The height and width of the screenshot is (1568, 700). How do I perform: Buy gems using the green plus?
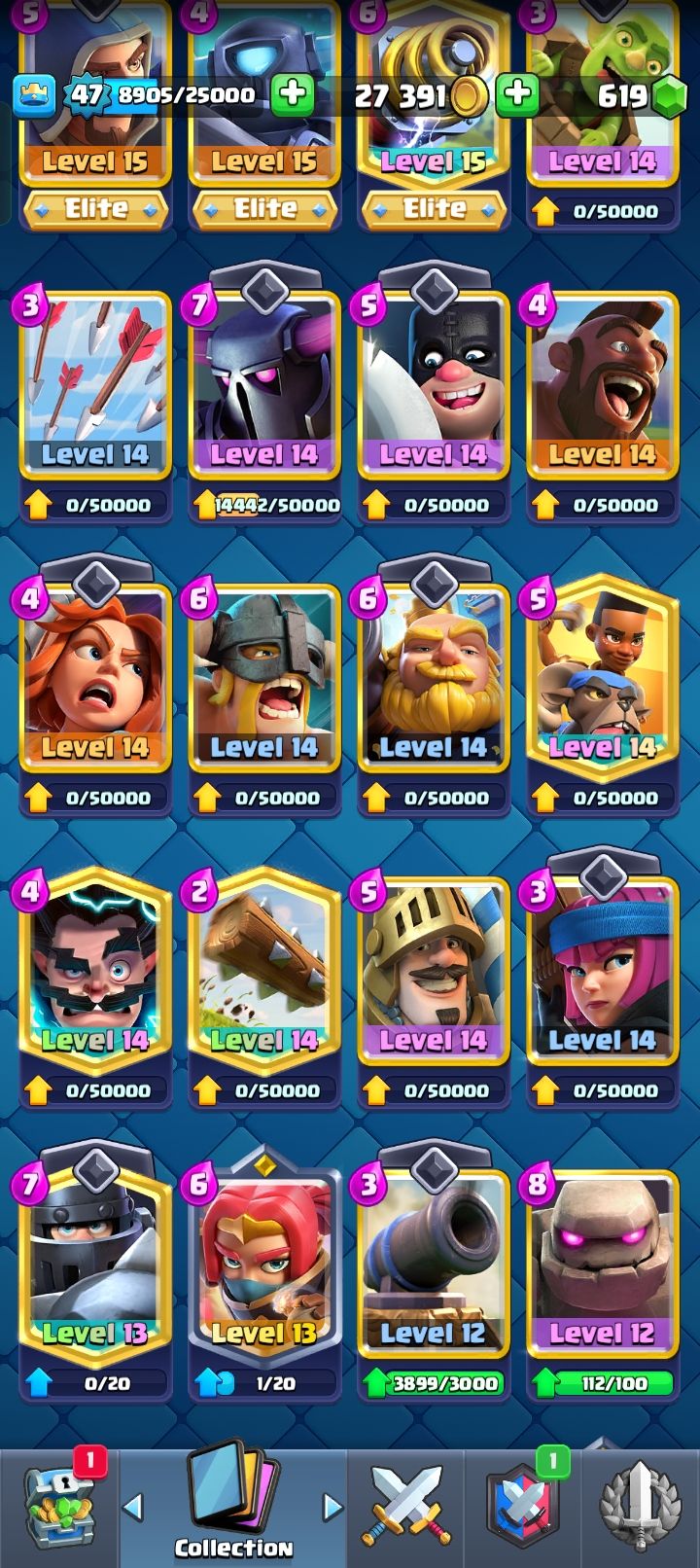tap(517, 94)
